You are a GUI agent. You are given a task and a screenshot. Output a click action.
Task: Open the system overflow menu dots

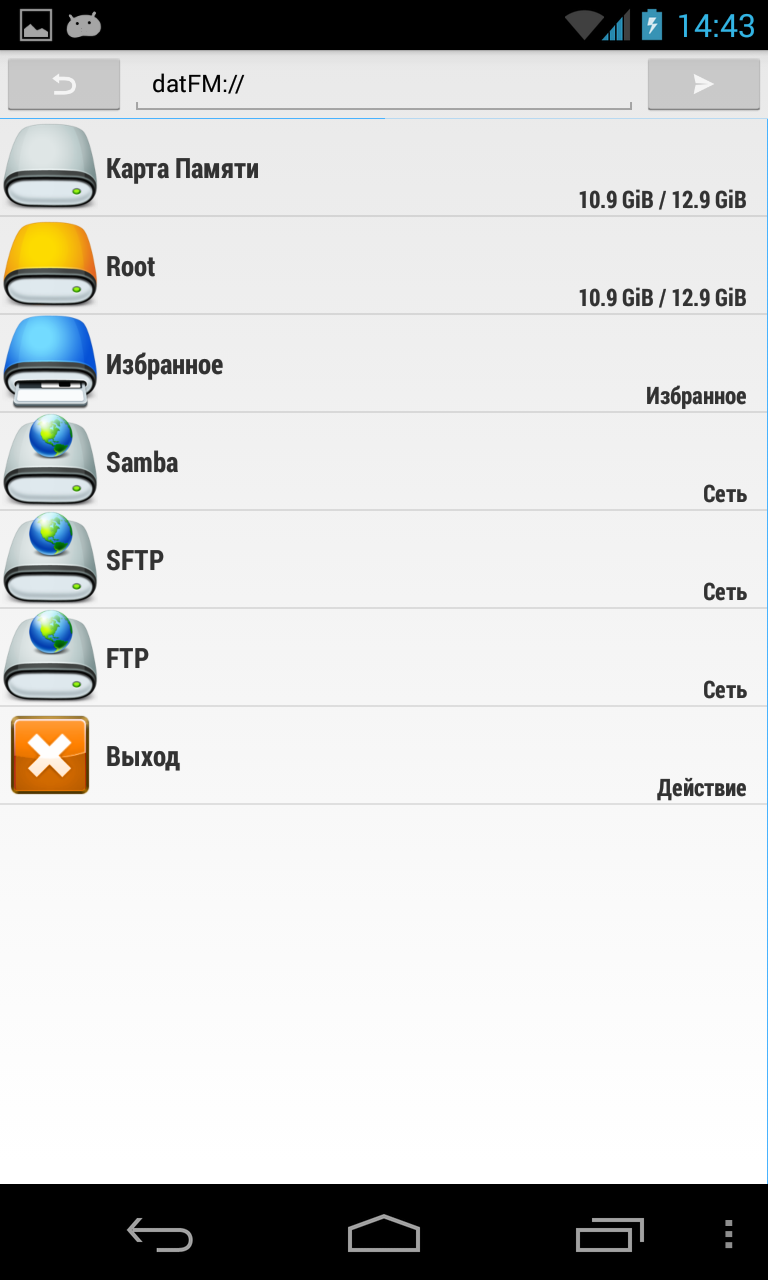point(728,1234)
